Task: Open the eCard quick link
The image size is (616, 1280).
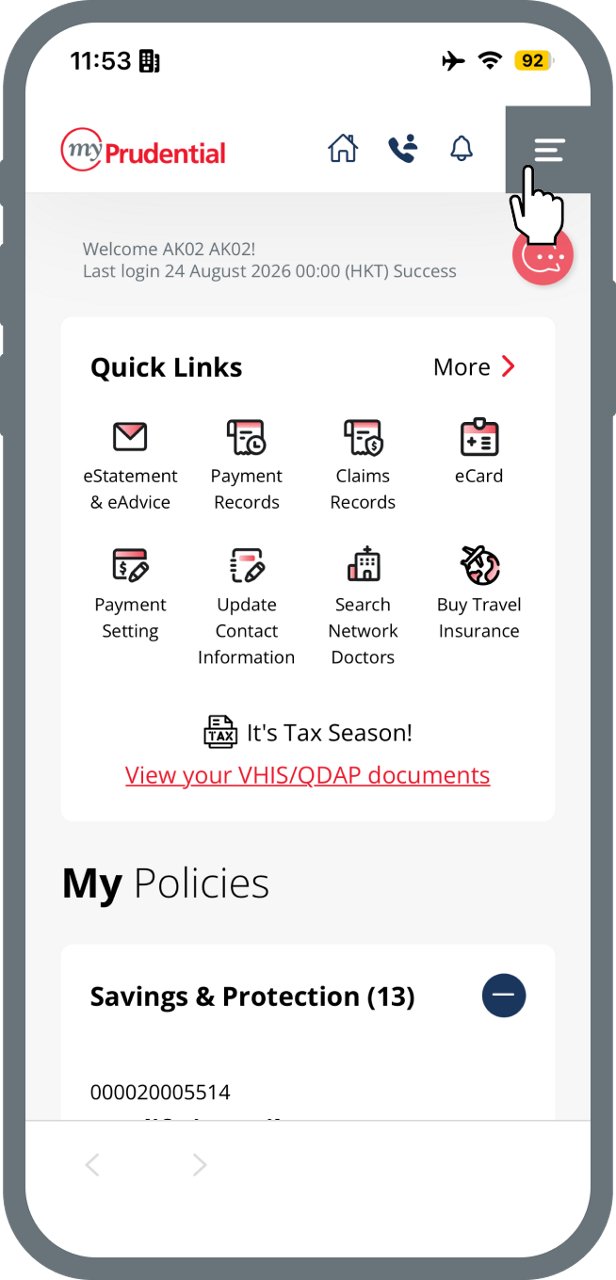Action: click(479, 453)
